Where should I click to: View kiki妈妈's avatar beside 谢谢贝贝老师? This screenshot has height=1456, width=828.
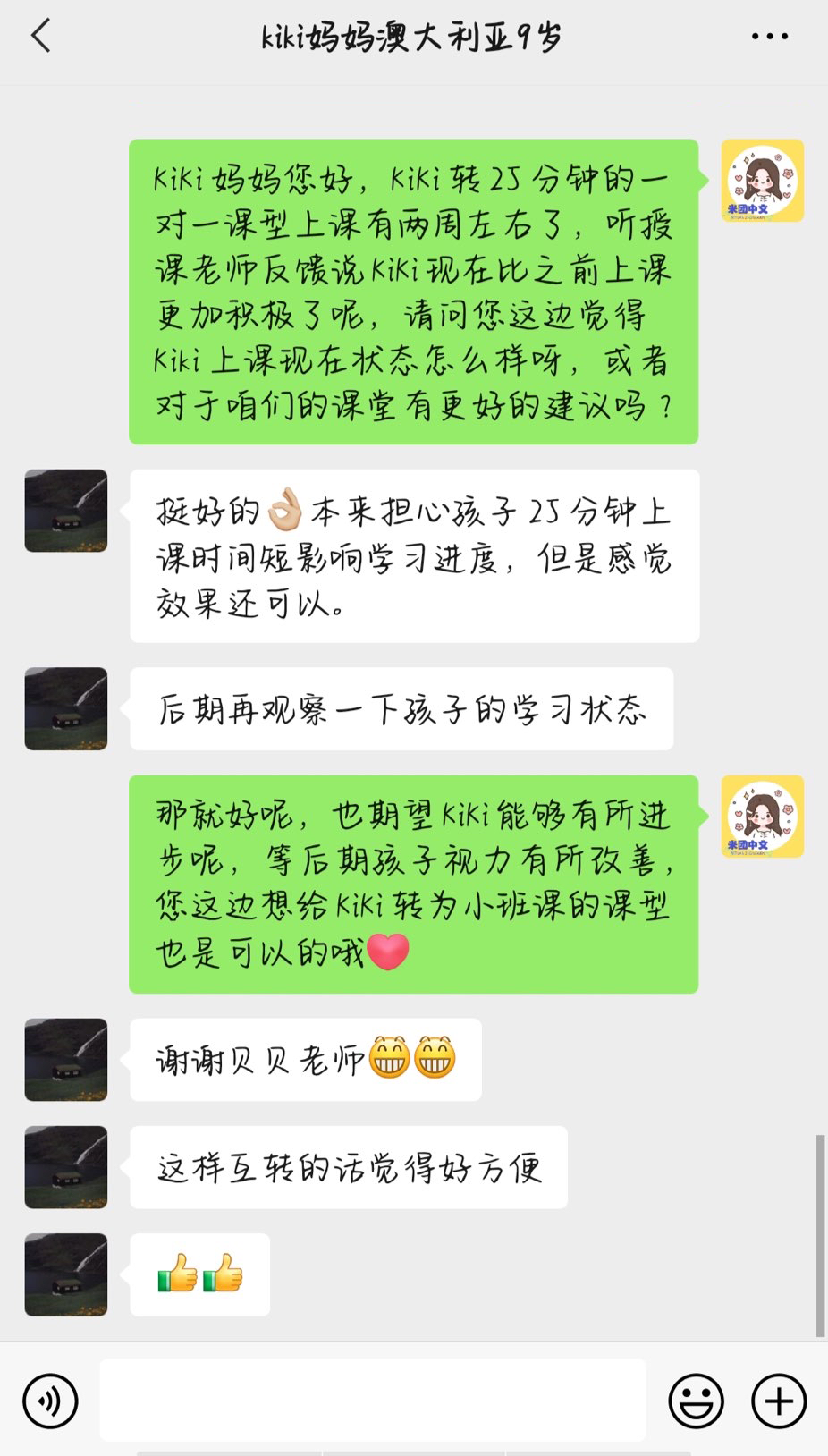(x=66, y=1060)
